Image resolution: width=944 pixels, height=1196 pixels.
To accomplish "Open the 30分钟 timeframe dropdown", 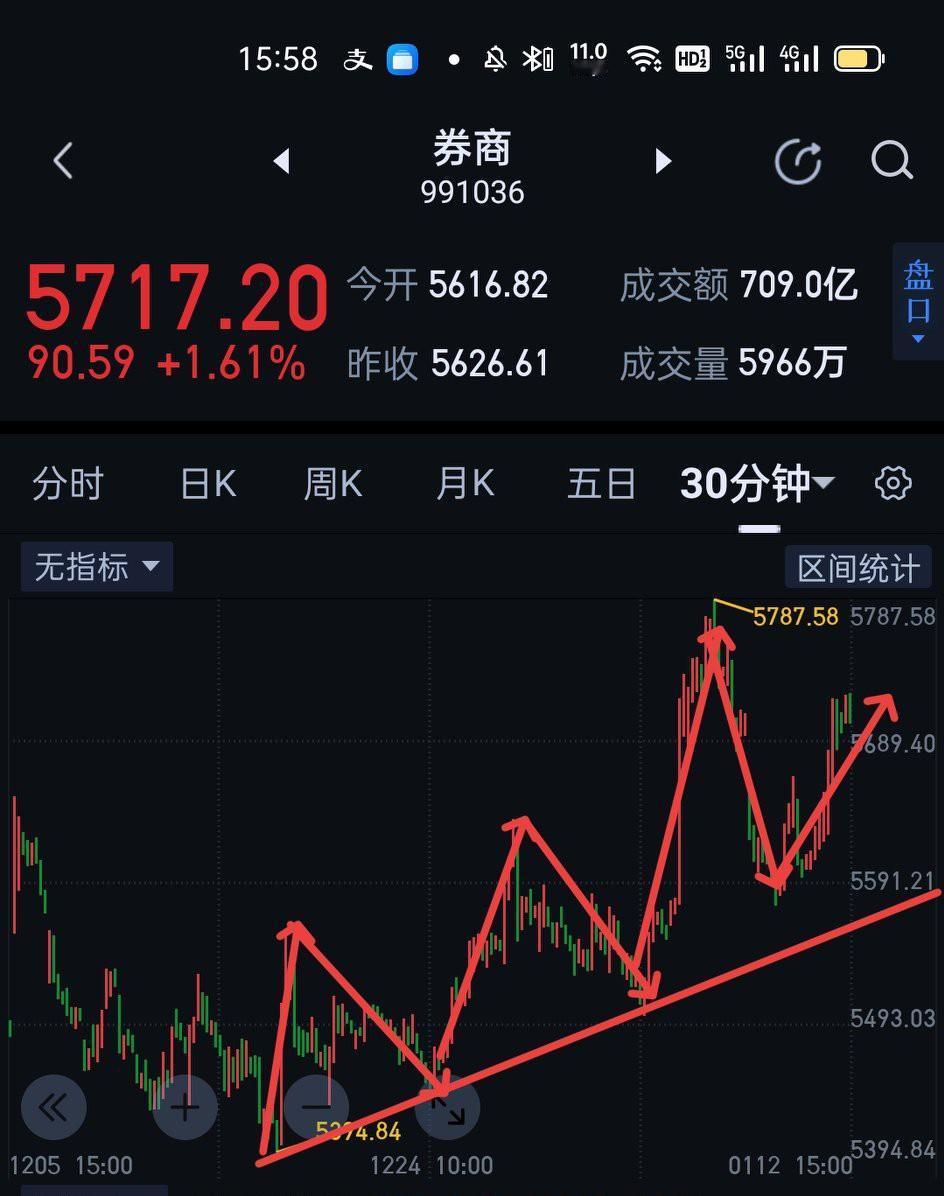I will (756, 482).
